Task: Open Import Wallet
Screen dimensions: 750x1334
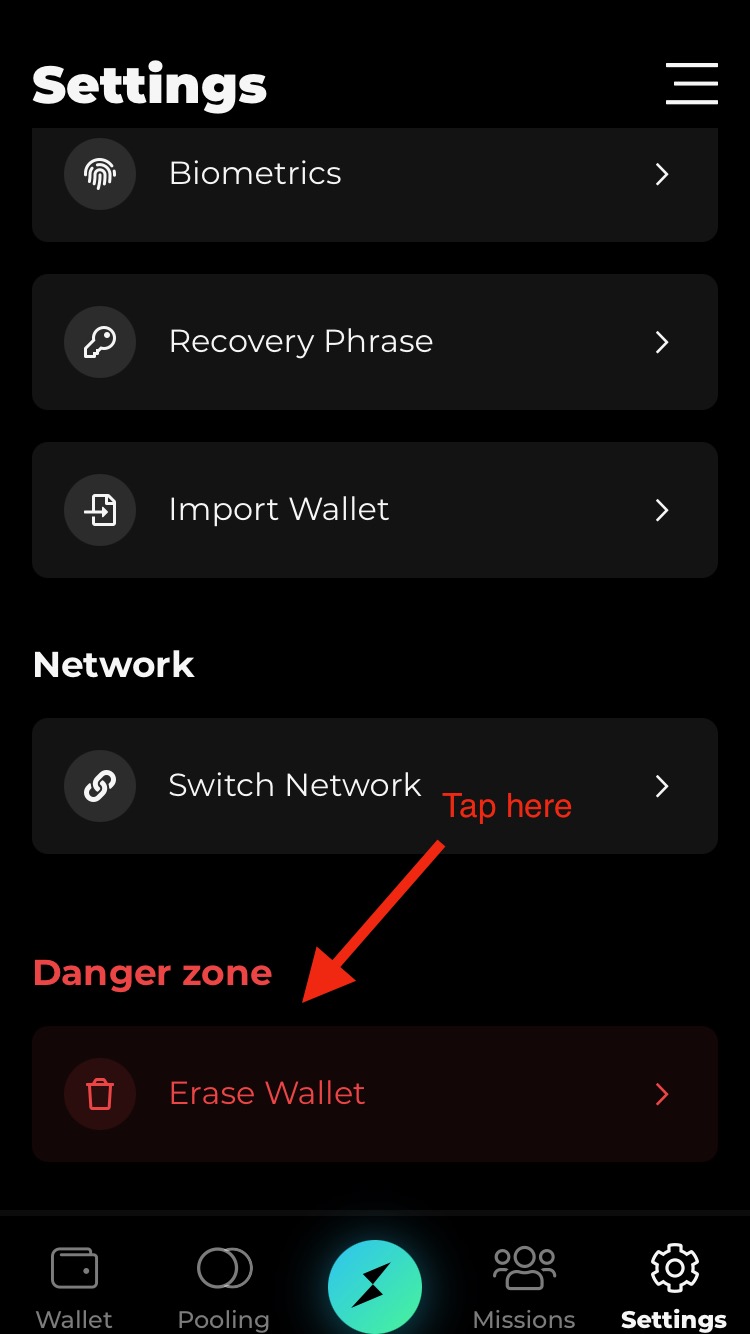Action: [x=374, y=510]
